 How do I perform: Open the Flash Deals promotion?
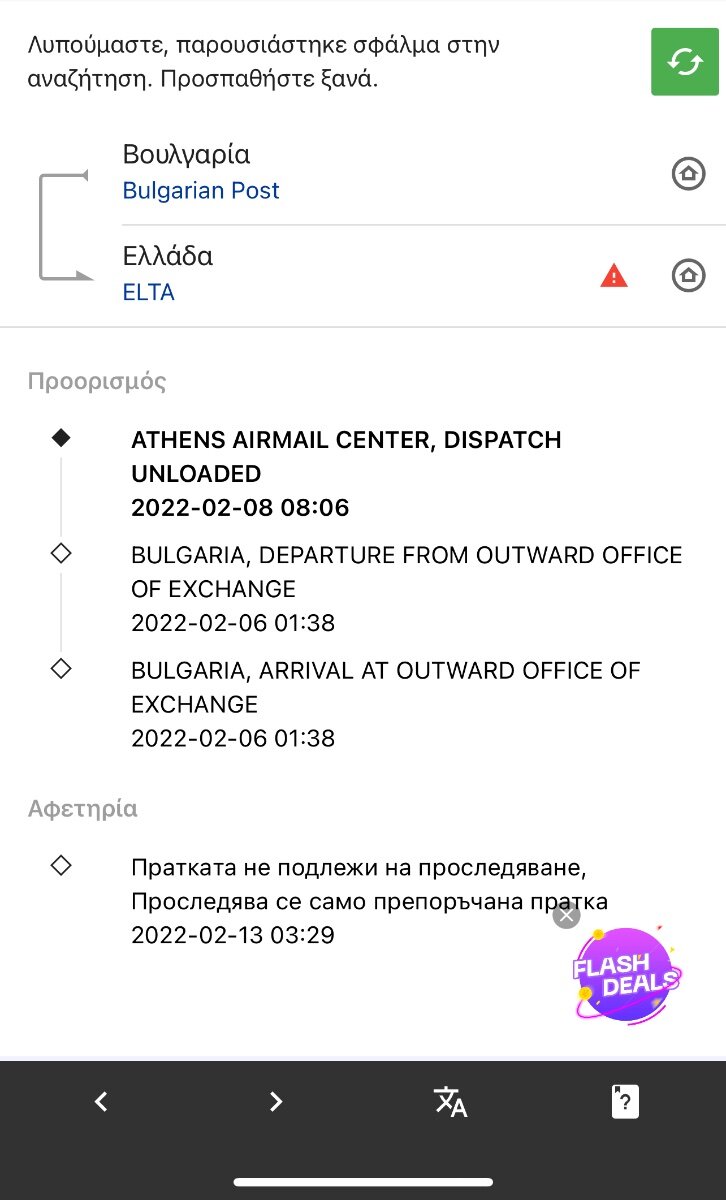click(627, 975)
